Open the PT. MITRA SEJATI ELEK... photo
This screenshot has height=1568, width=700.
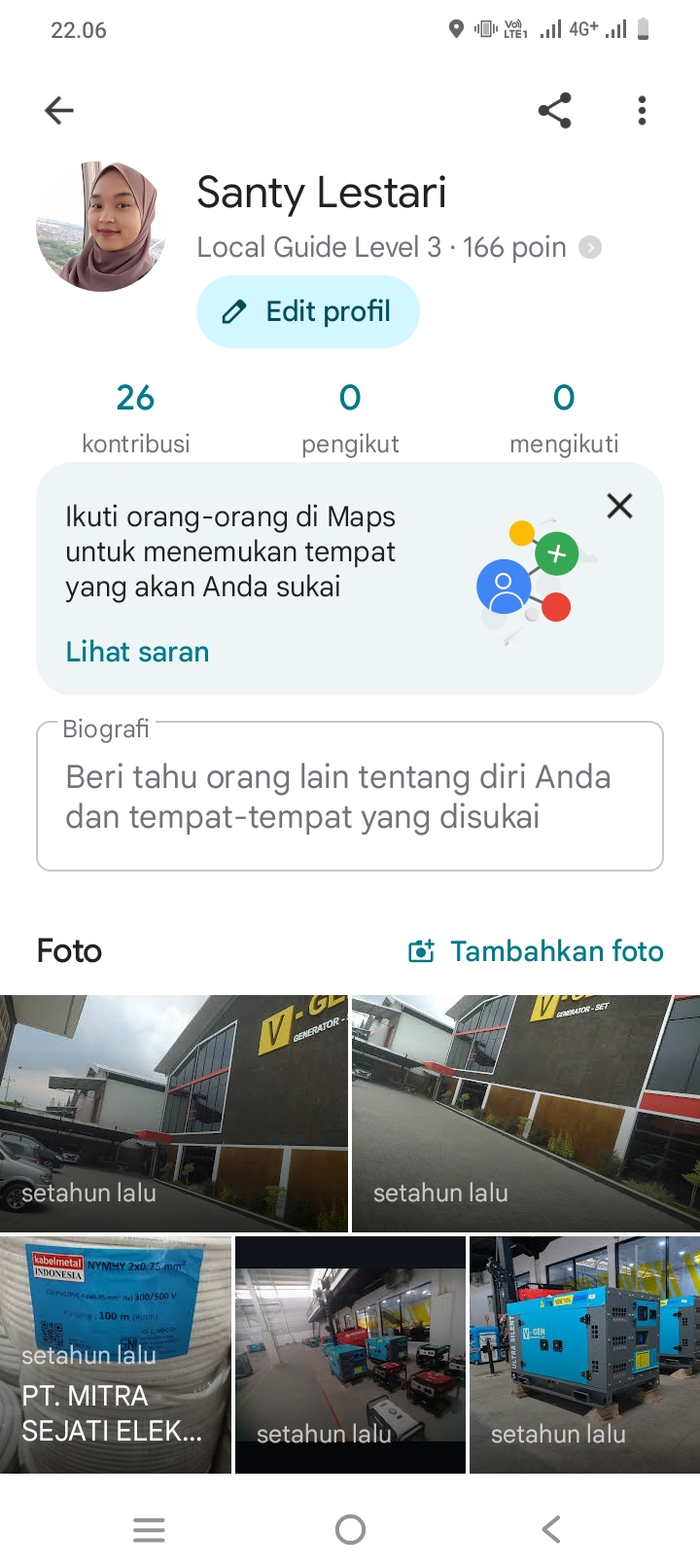pos(116,1355)
